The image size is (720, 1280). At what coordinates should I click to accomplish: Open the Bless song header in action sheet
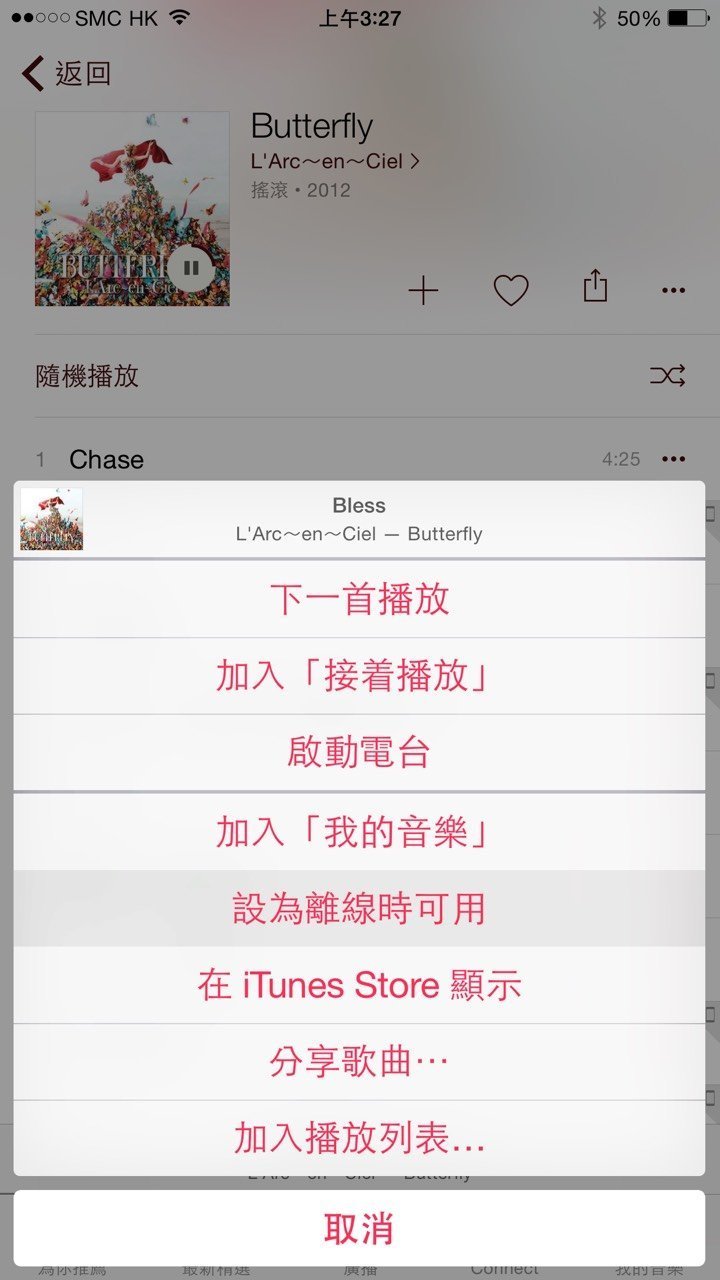pos(359,519)
